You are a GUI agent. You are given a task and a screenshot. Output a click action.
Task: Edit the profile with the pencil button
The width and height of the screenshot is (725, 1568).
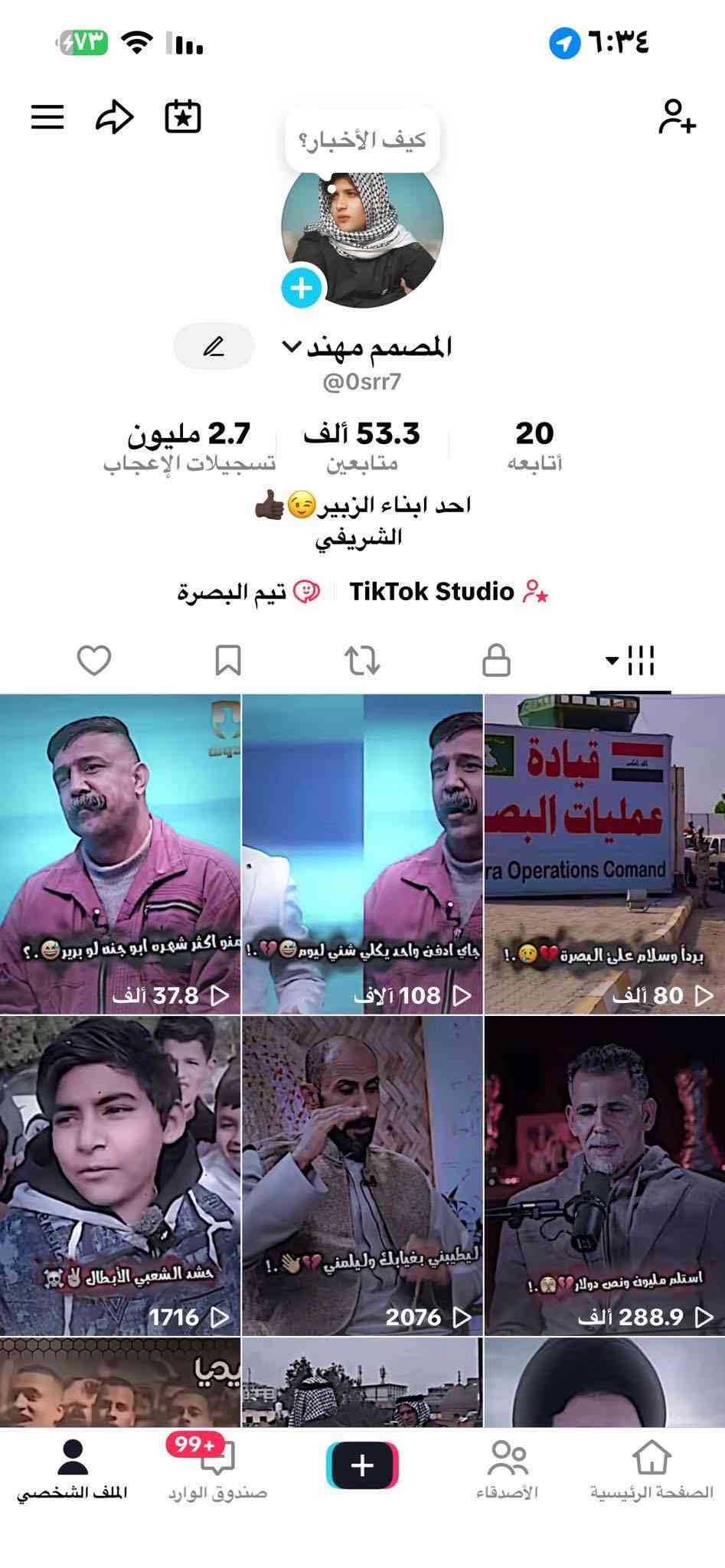point(214,347)
